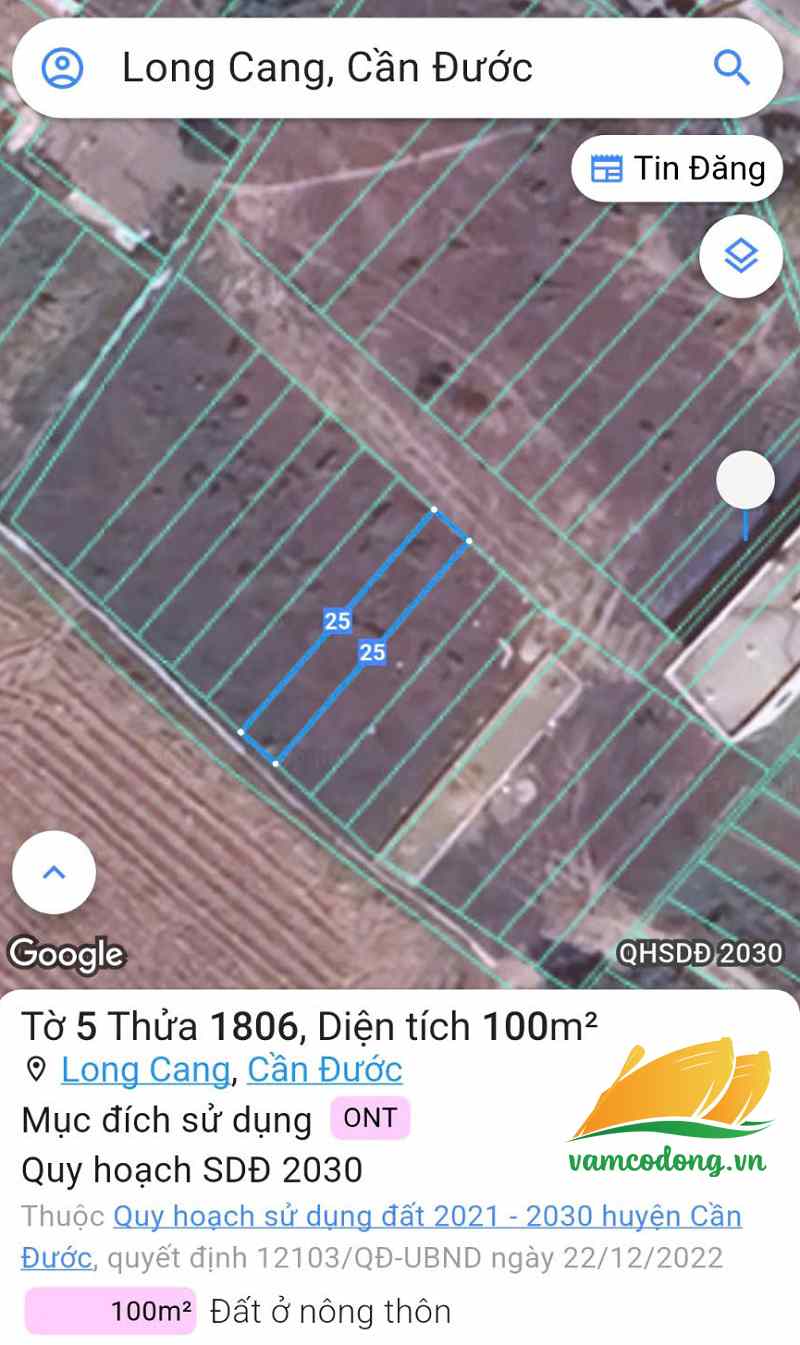Image resolution: width=800 pixels, height=1345 pixels.
Task: Open the Quy hoạch sử dụng đất 2021 - 2030 link
Action: tap(427, 1217)
